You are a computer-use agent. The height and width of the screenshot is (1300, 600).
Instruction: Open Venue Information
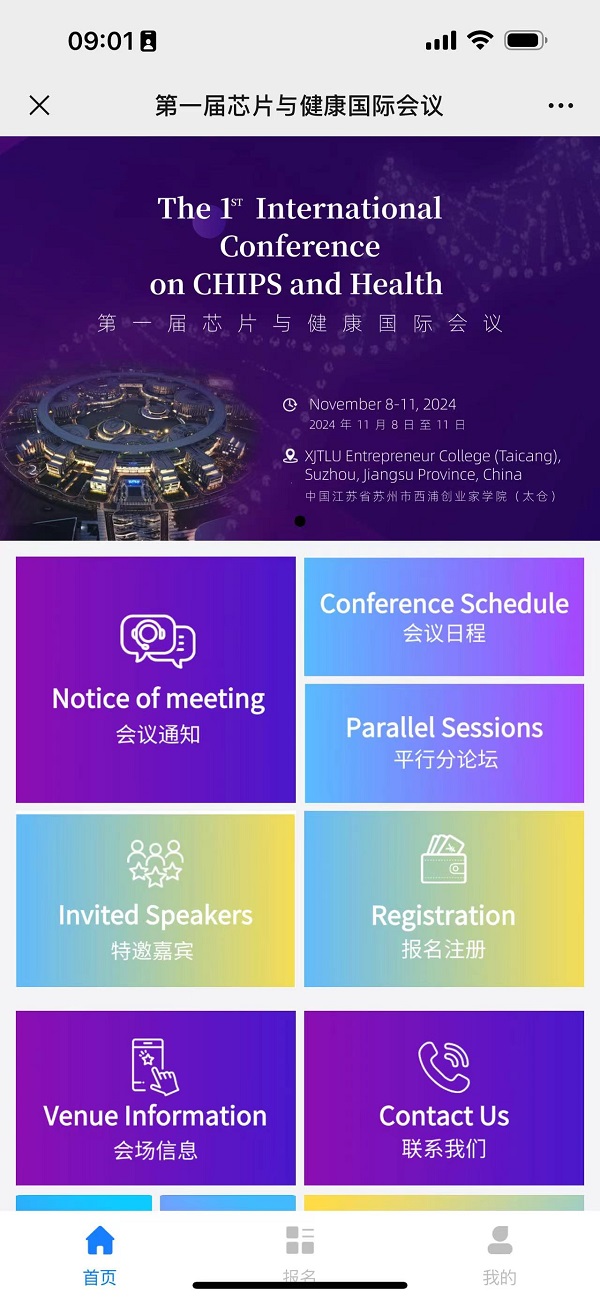coord(156,1098)
